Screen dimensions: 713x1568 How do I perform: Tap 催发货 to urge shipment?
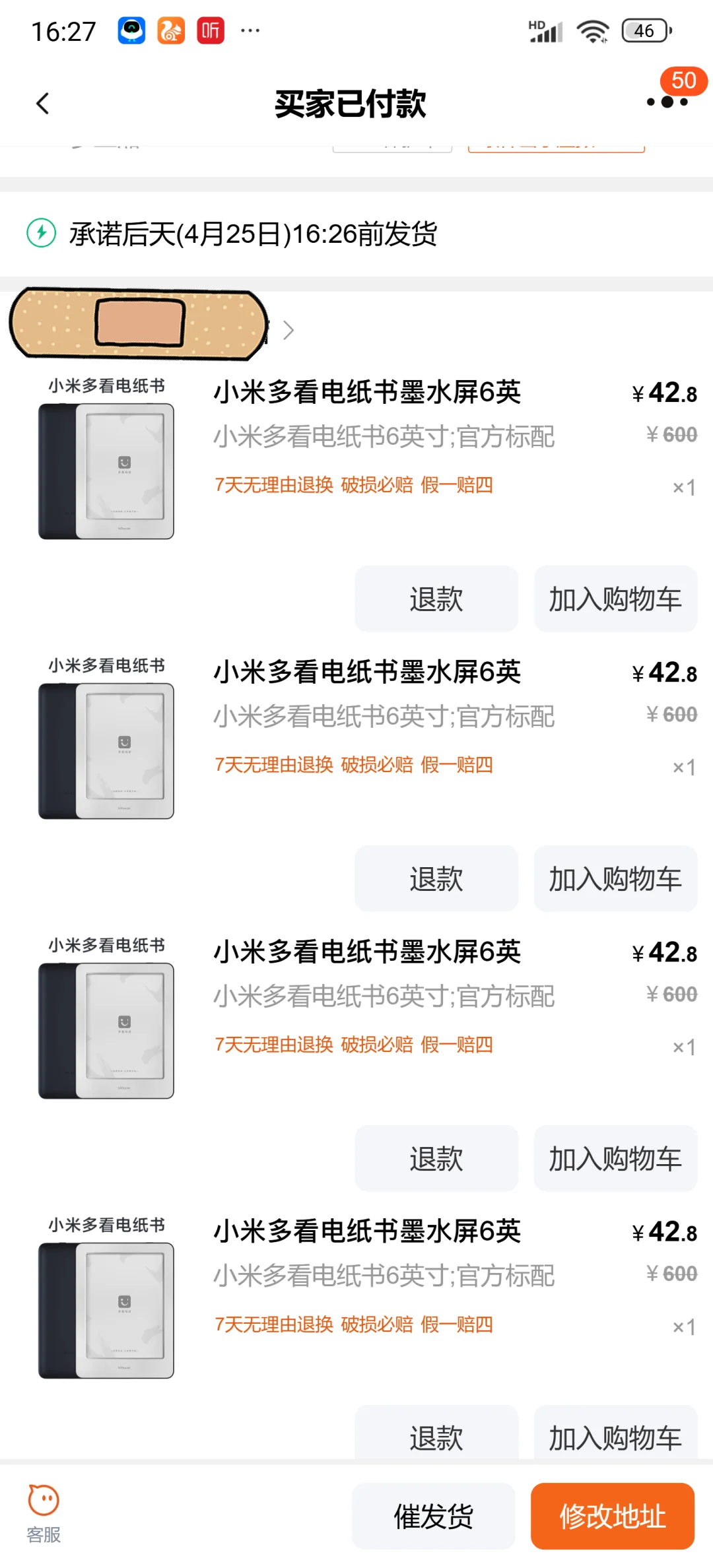click(433, 1516)
